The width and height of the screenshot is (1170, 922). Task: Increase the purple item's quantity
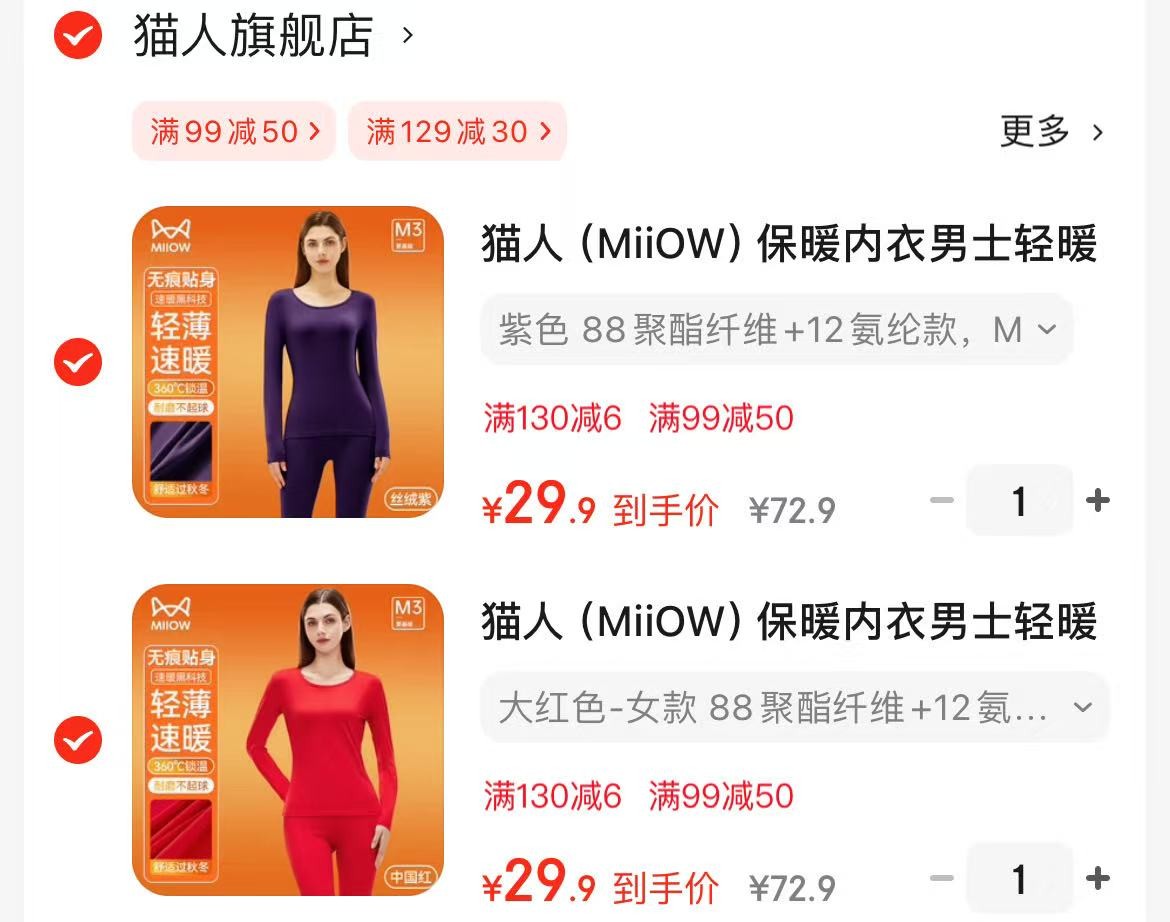point(1098,500)
